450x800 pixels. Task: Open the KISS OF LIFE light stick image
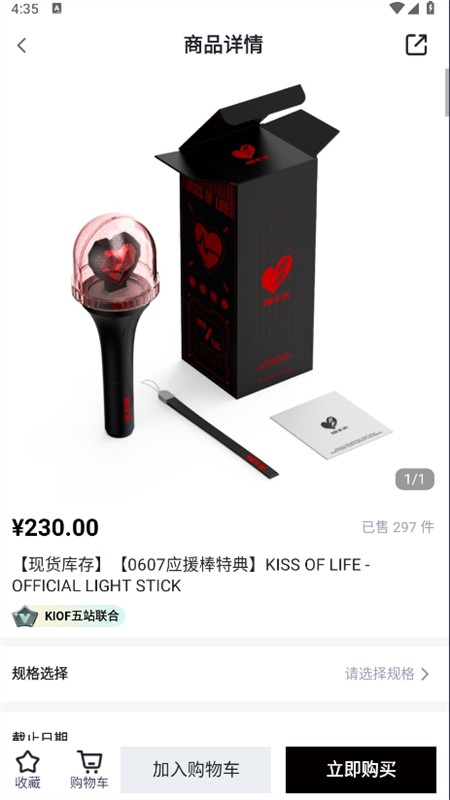coord(224,287)
